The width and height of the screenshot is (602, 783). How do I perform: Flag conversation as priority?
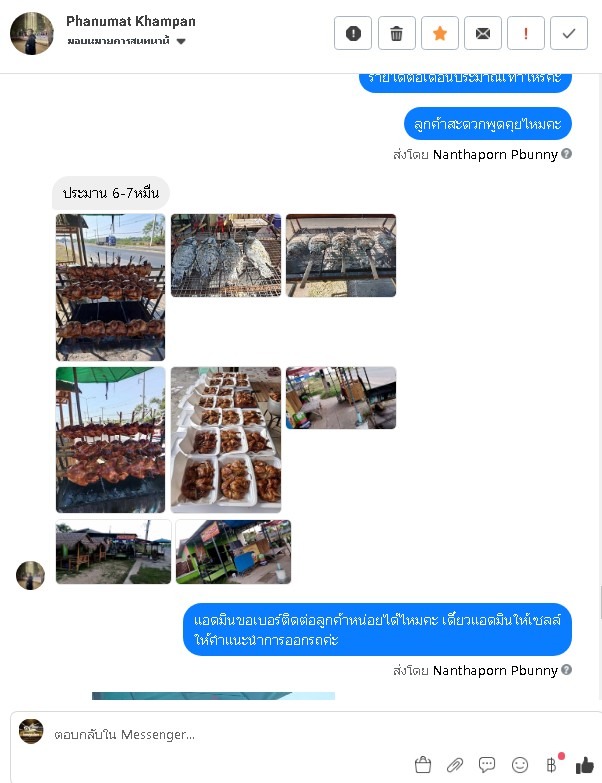point(526,33)
